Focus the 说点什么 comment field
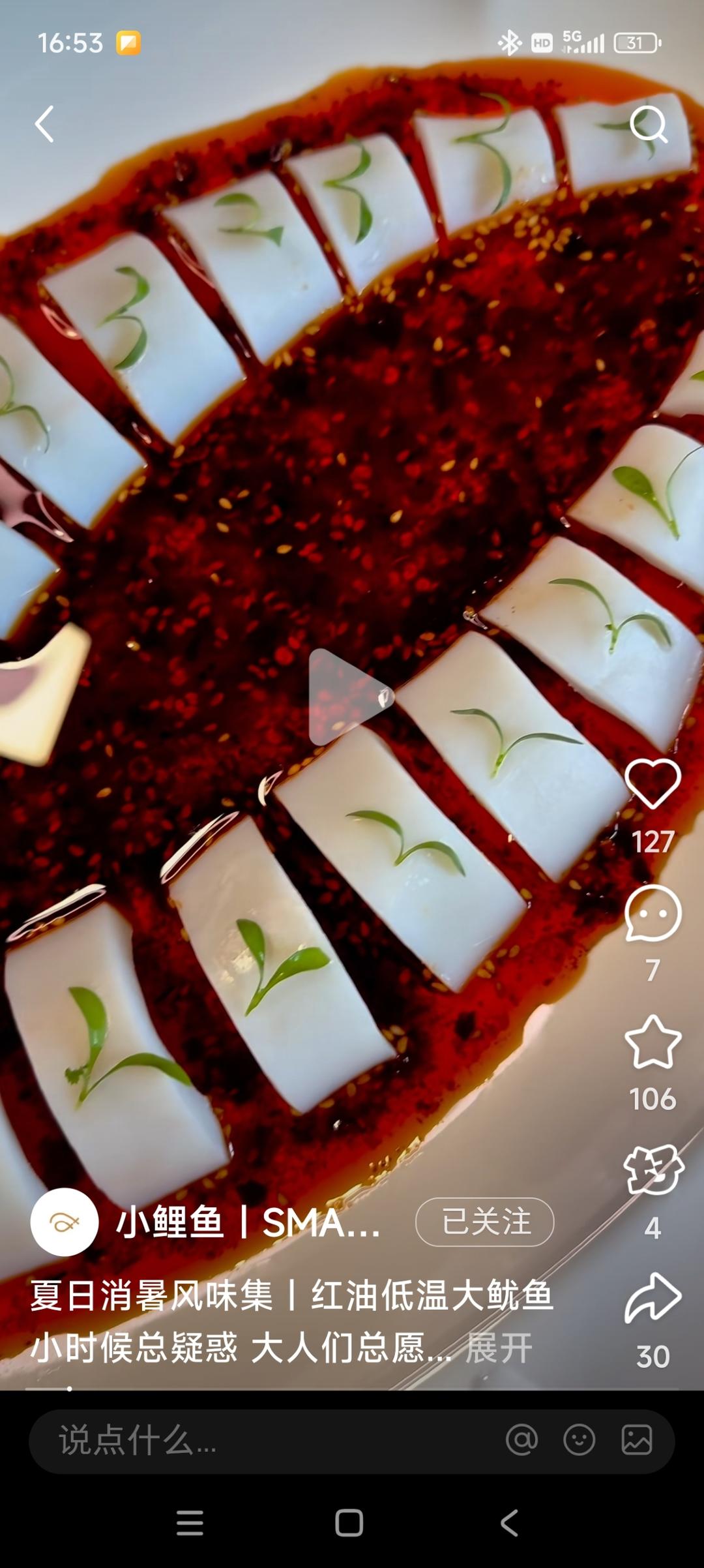Image resolution: width=704 pixels, height=1568 pixels. point(261,1440)
